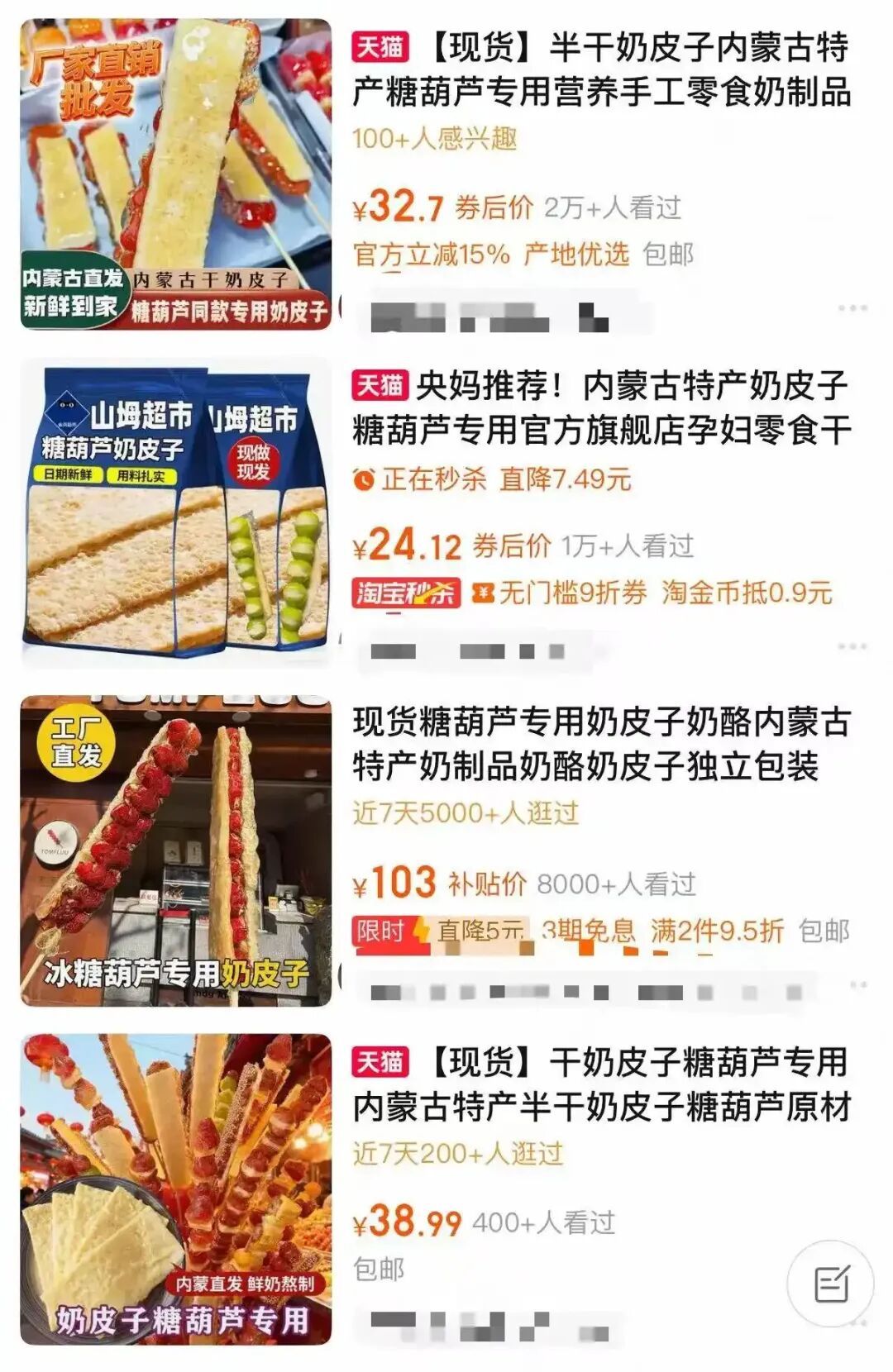The image size is (893, 1372).
Task: Open the 现货糖葫芦专用奶皮子奶酪 product title
Action: click(x=604, y=744)
